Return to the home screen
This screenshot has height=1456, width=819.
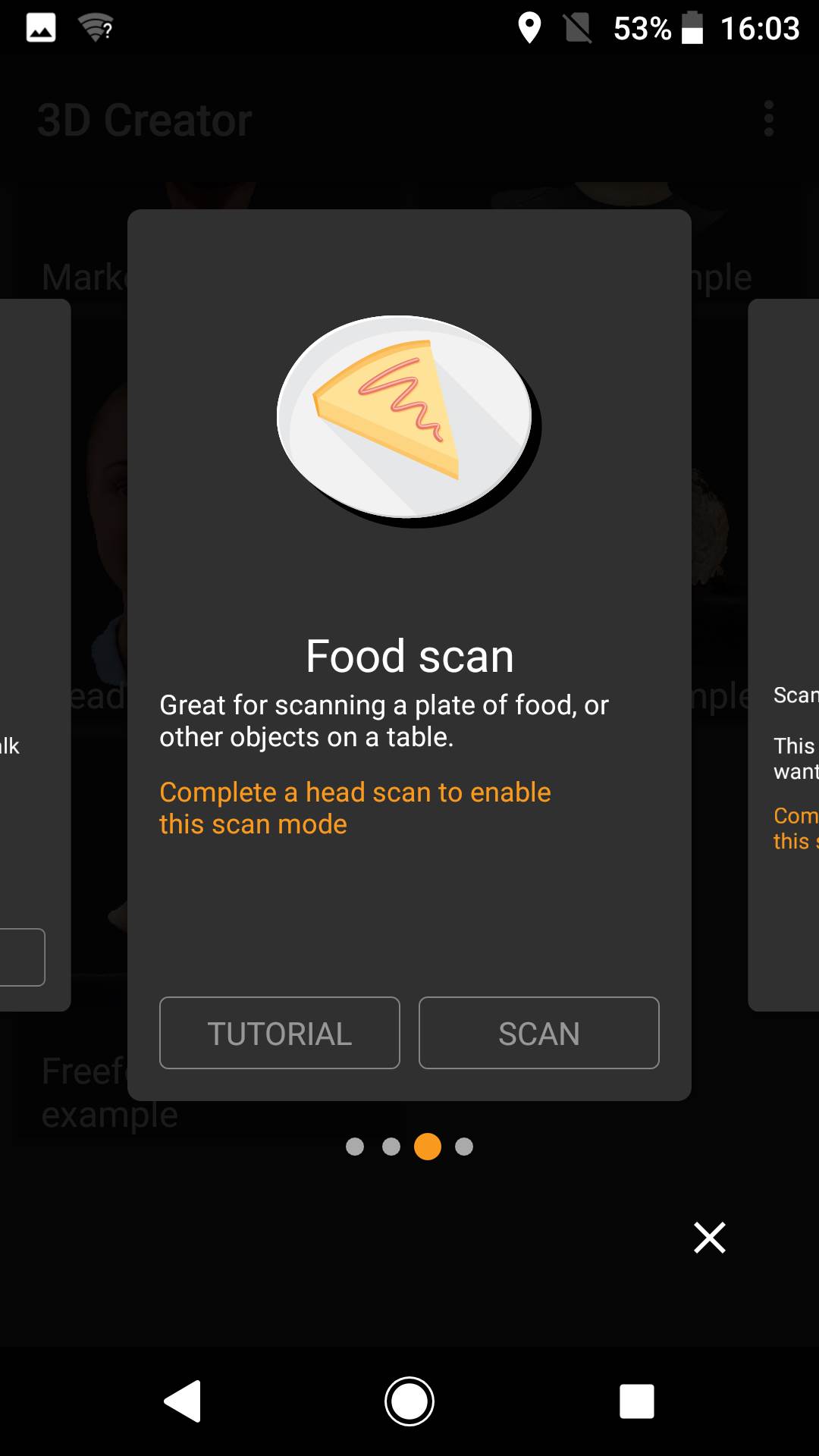(409, 1401)
